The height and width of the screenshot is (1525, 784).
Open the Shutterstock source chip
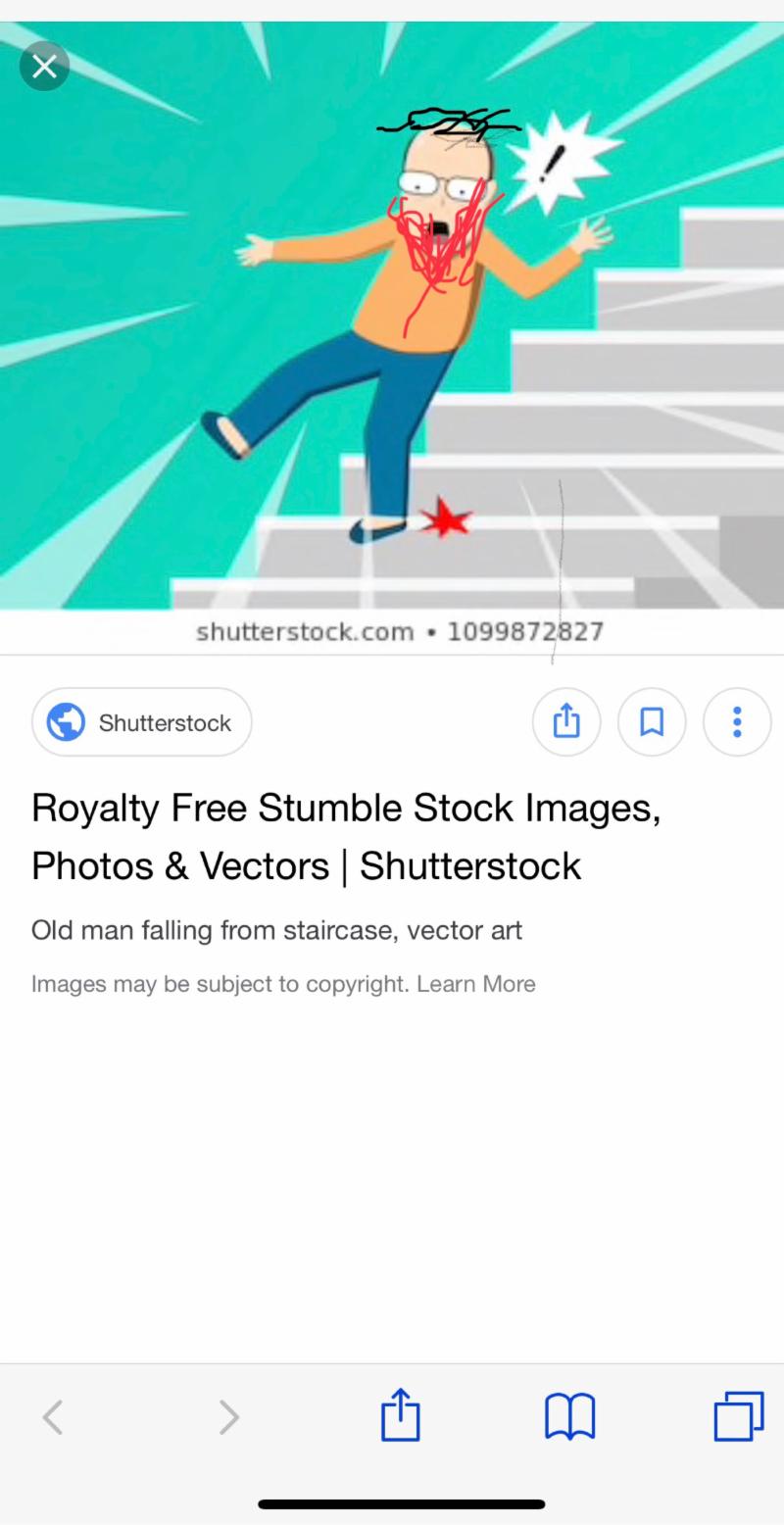click(x=142, y=722)
